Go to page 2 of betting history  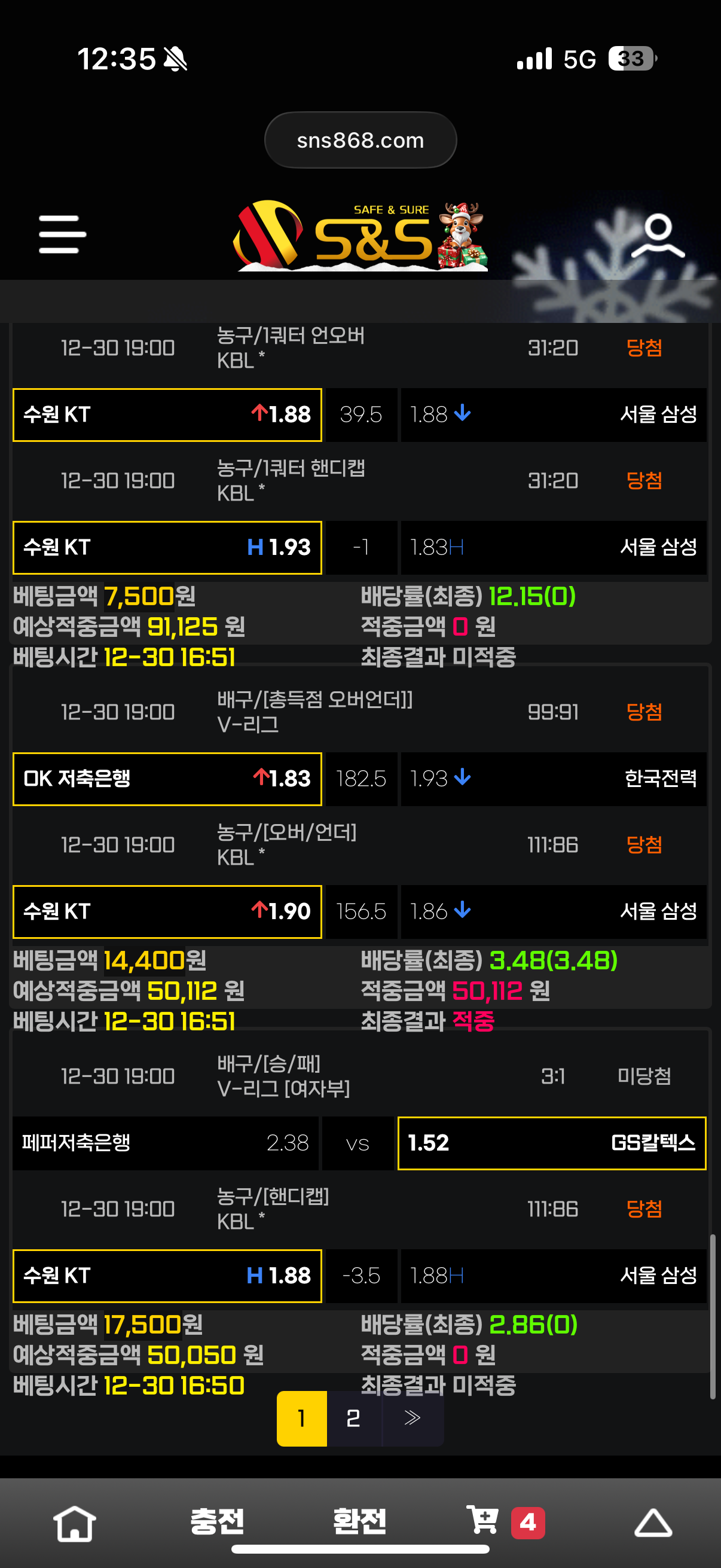[353, 1418]
